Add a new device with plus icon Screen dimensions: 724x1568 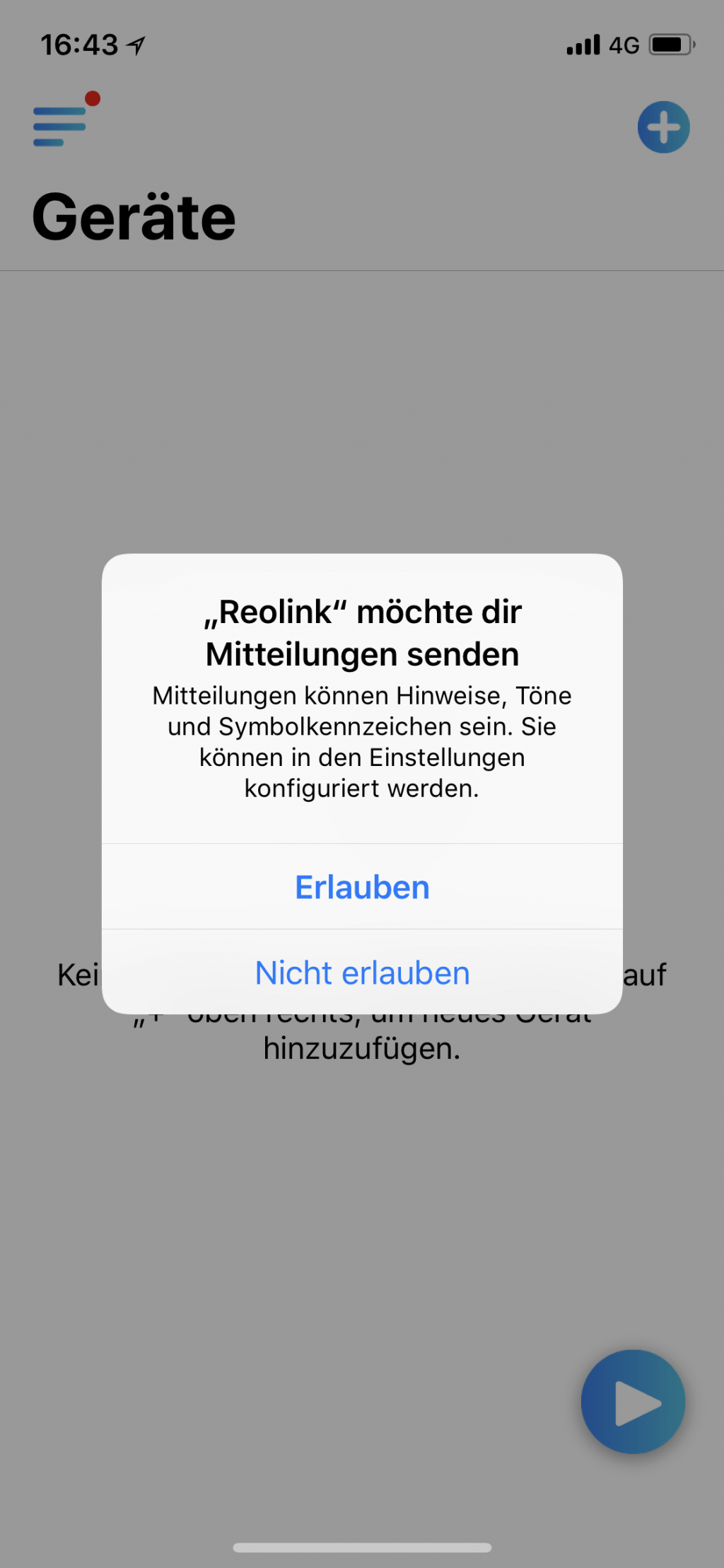coord(663,127)
